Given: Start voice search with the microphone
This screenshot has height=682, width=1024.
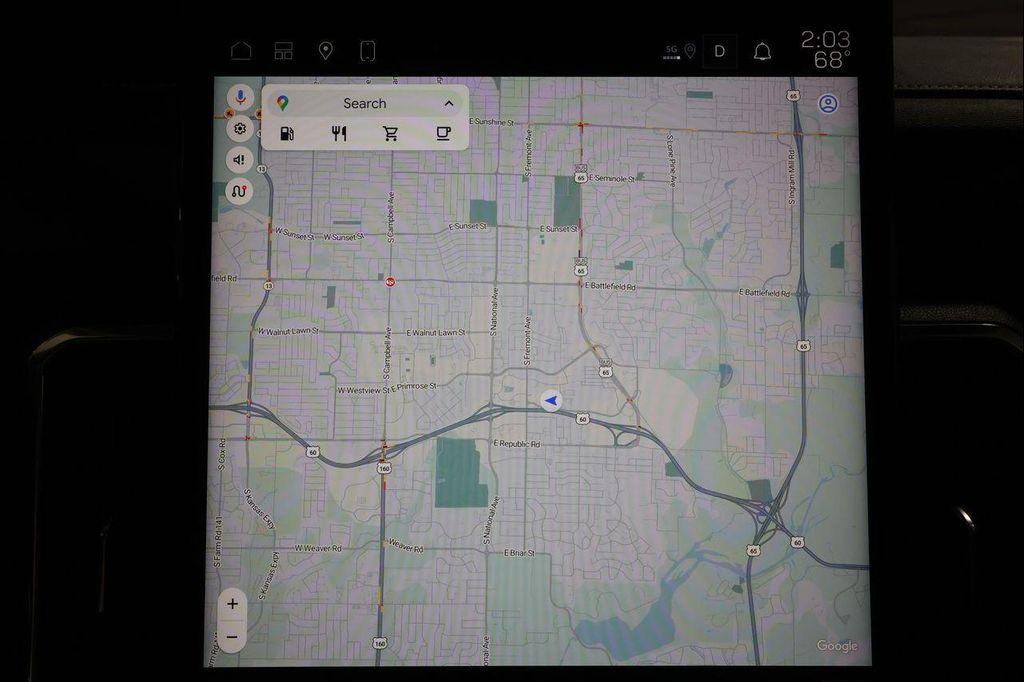Looking at the screenshot, I should pos(239,97).
